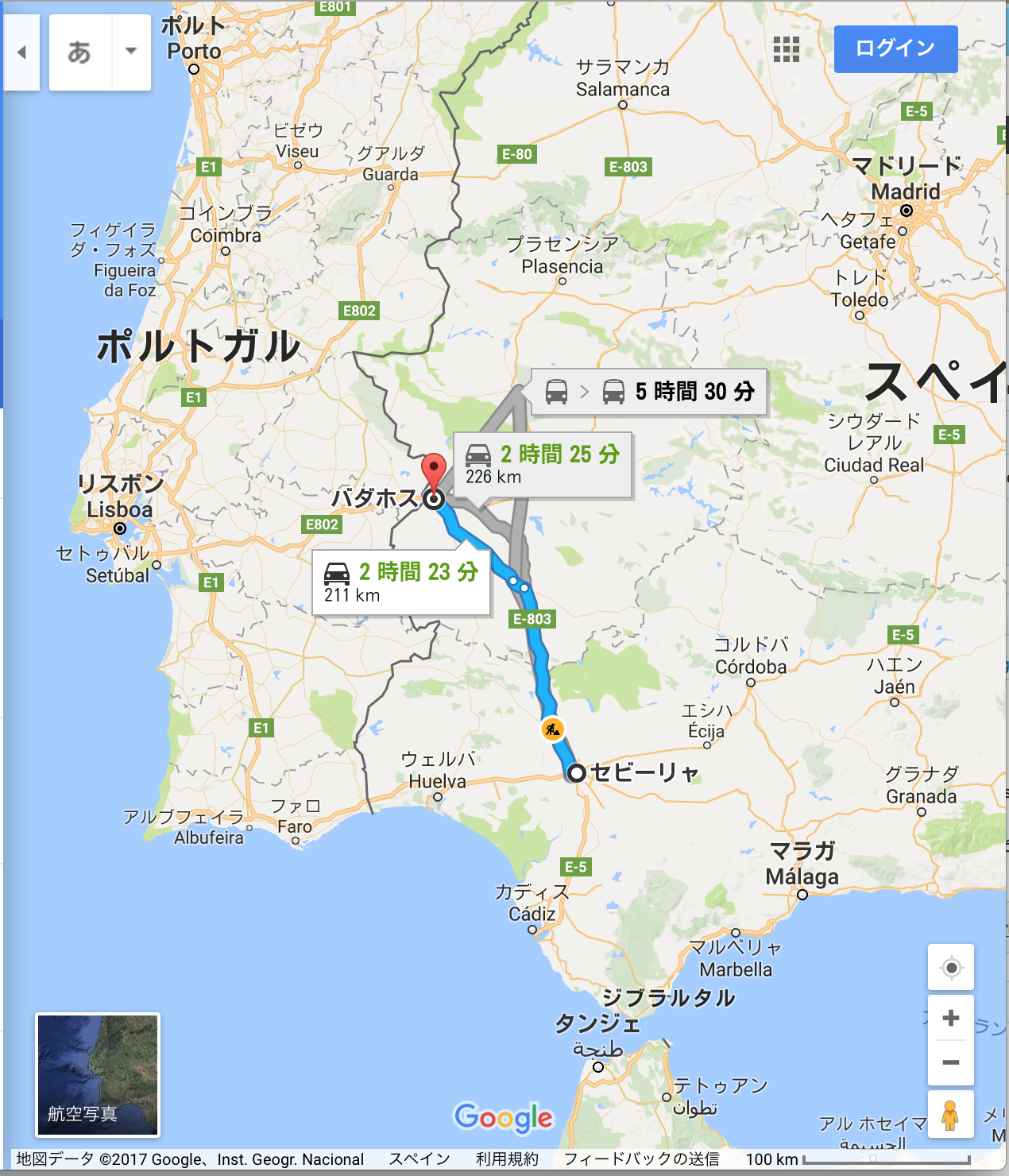Viewport: 1009px width, 1176px height.
Task: Open the 利用規約 terms link
Action: [x=507, y=1159]
